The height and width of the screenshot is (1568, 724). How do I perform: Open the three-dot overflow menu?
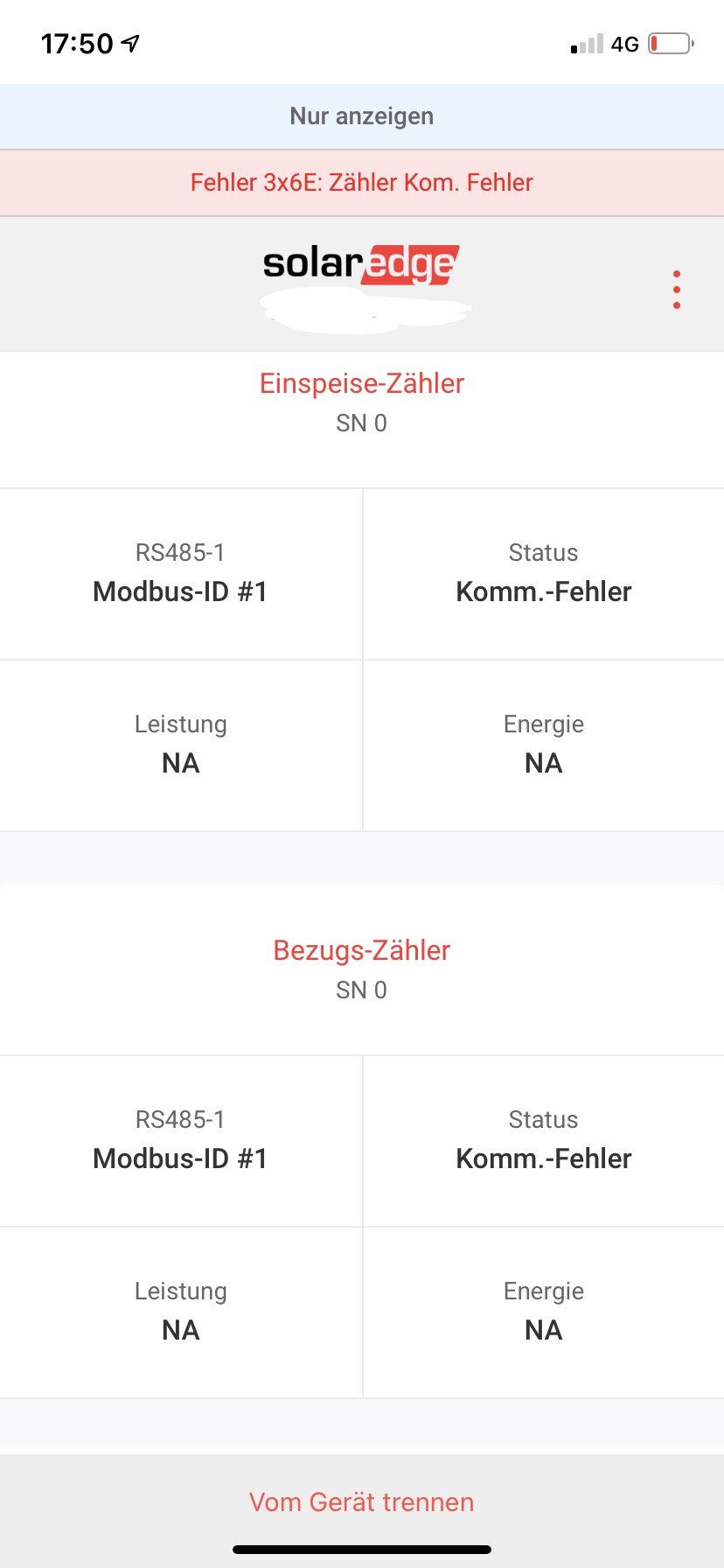pos(677,290)
